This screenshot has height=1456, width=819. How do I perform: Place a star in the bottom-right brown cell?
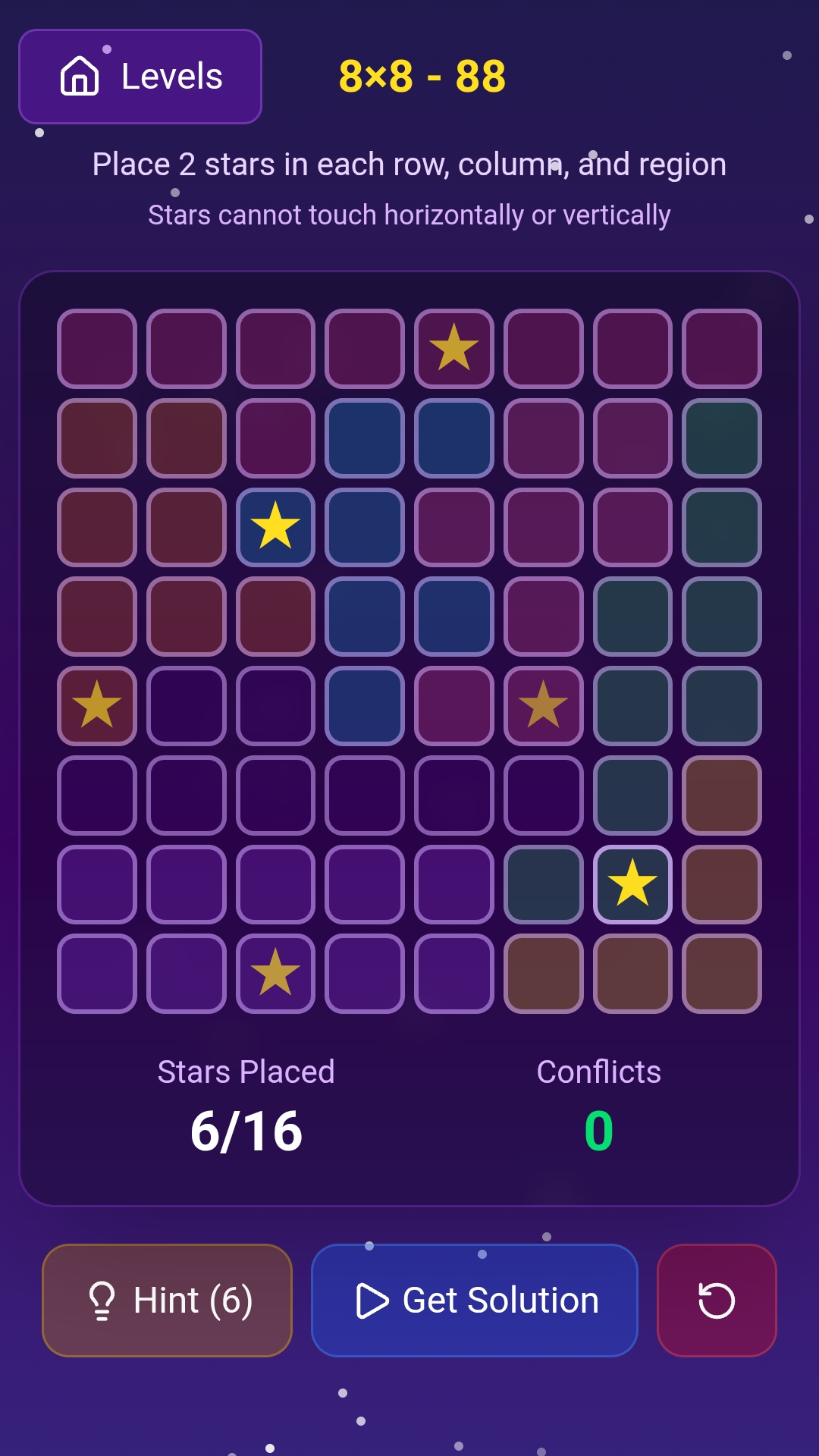[722, 974]
